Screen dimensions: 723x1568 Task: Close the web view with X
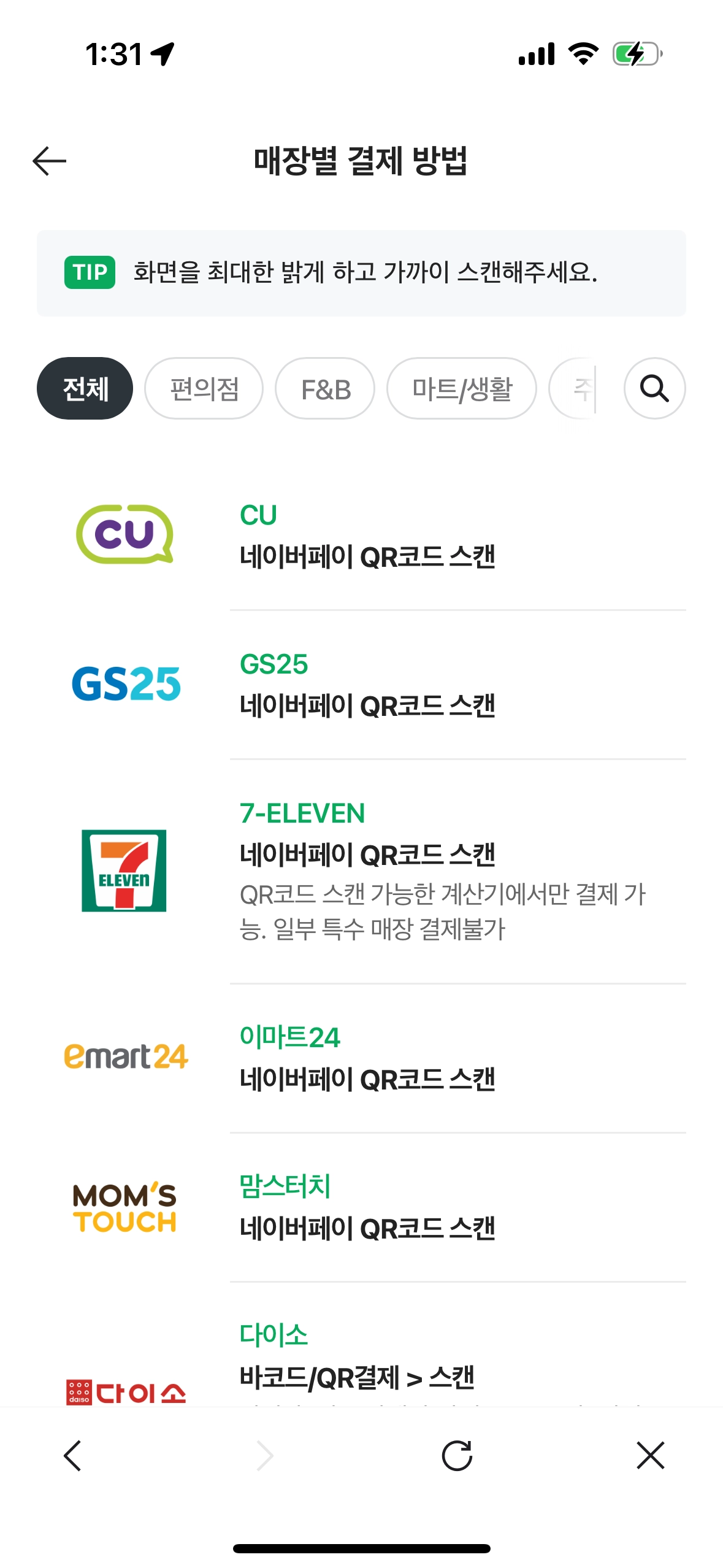[x=651, y=1456]
